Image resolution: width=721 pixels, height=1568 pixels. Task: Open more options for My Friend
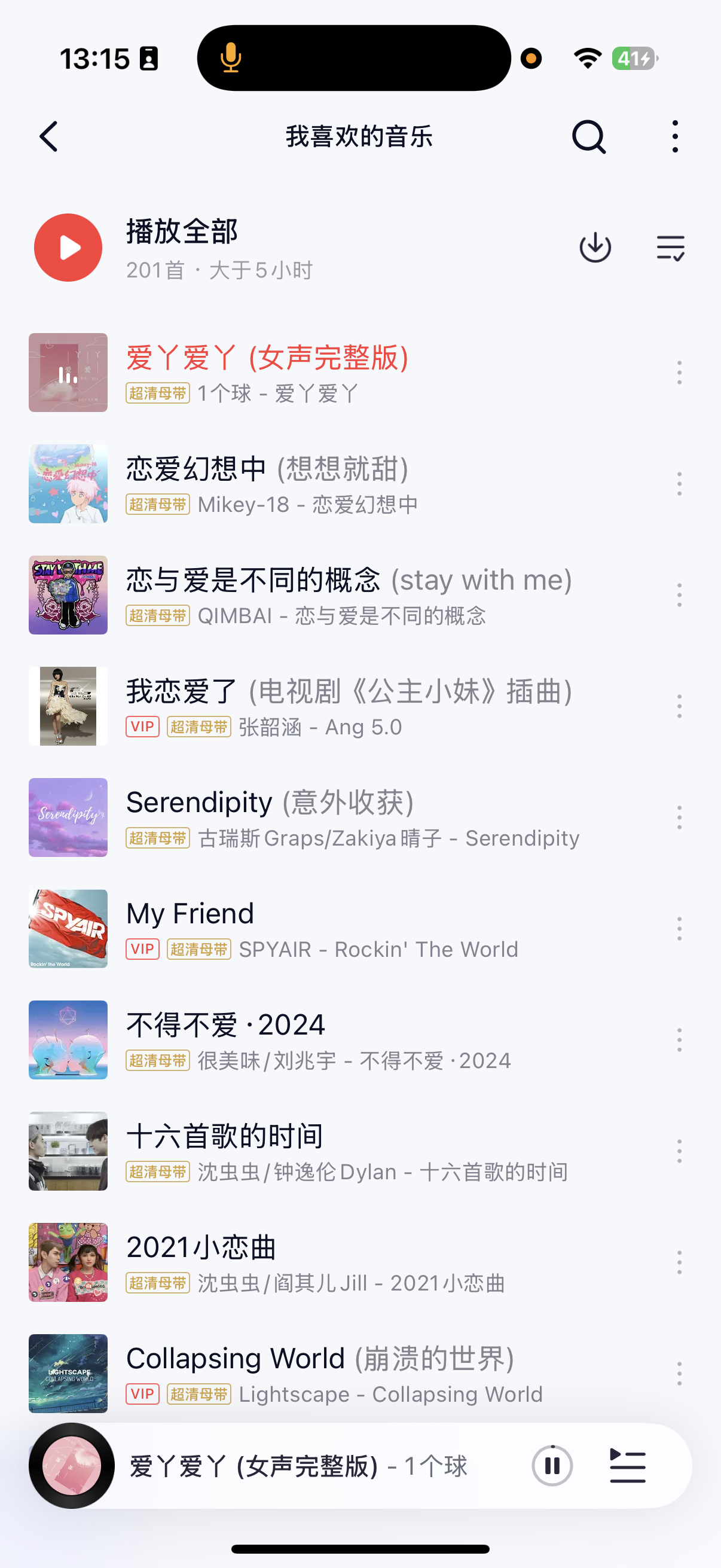(x=679, y=929)
